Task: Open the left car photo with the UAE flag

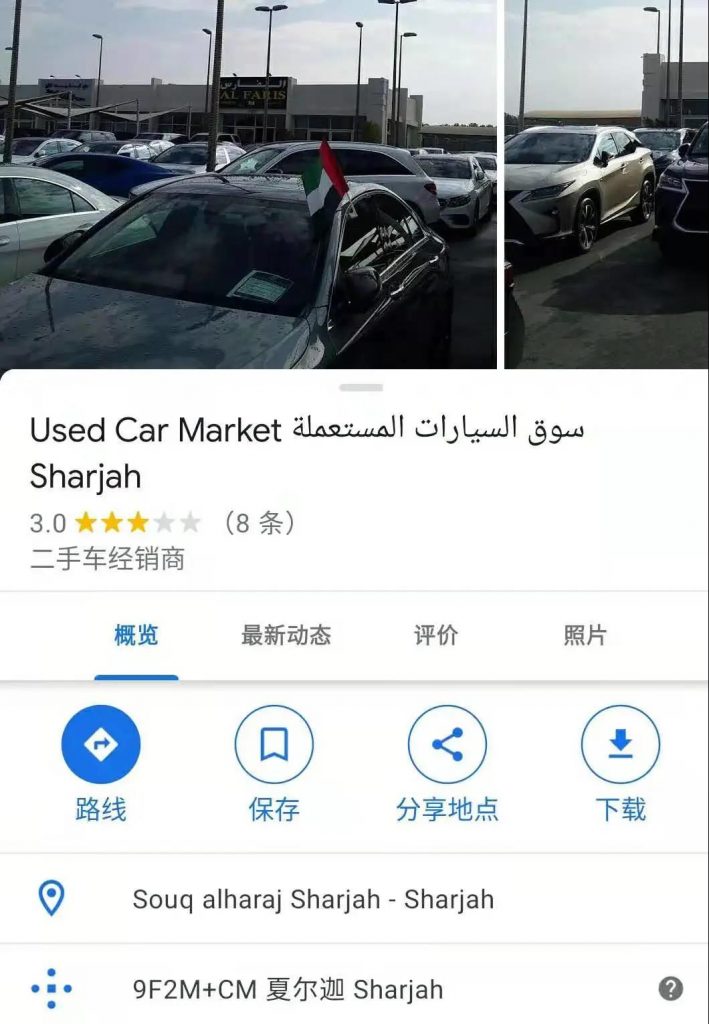Action: 248,185
